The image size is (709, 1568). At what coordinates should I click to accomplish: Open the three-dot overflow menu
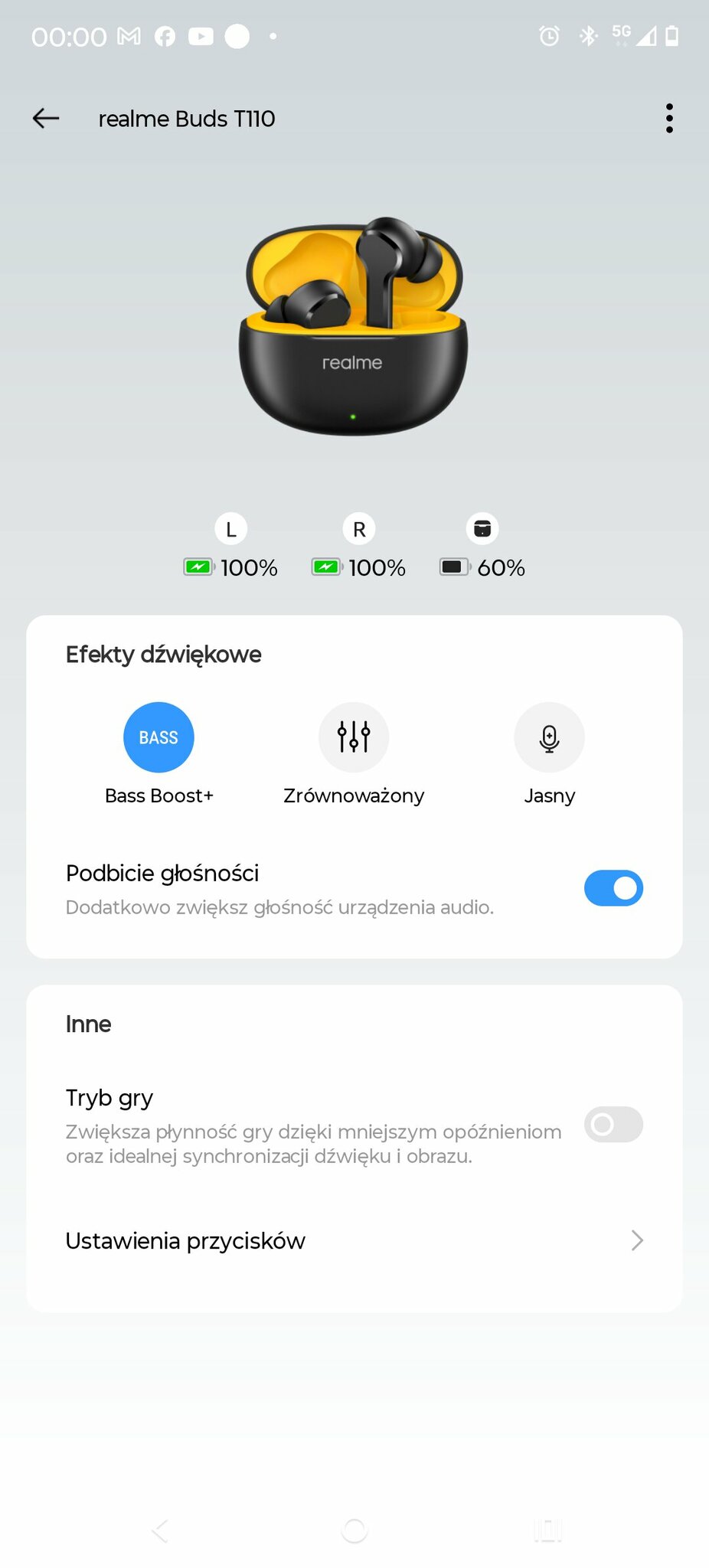click(669, 119)
